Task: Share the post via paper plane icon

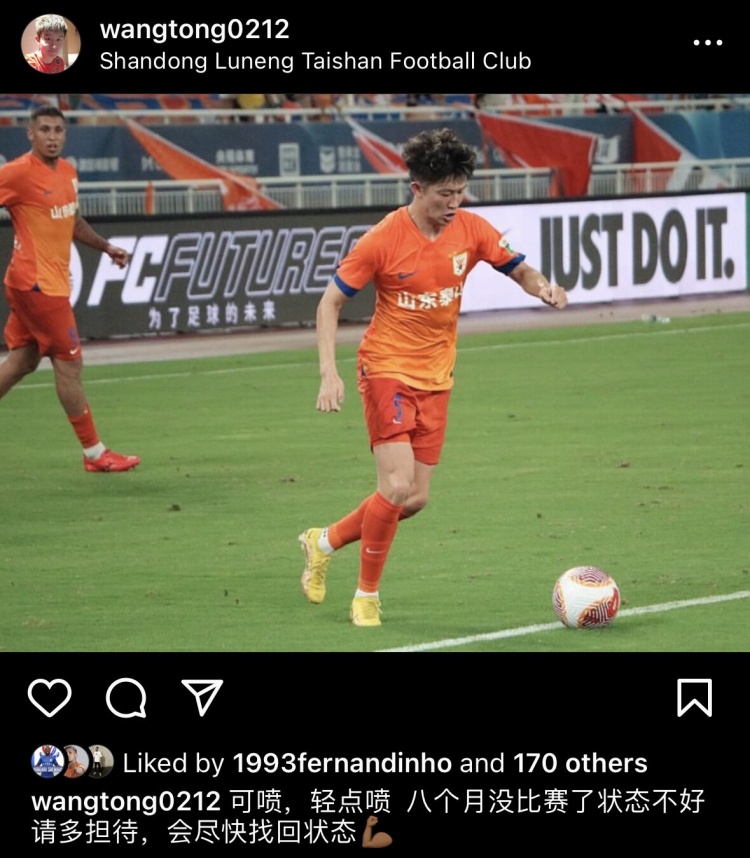Action: pyautogui.click(x=202, y=697)
